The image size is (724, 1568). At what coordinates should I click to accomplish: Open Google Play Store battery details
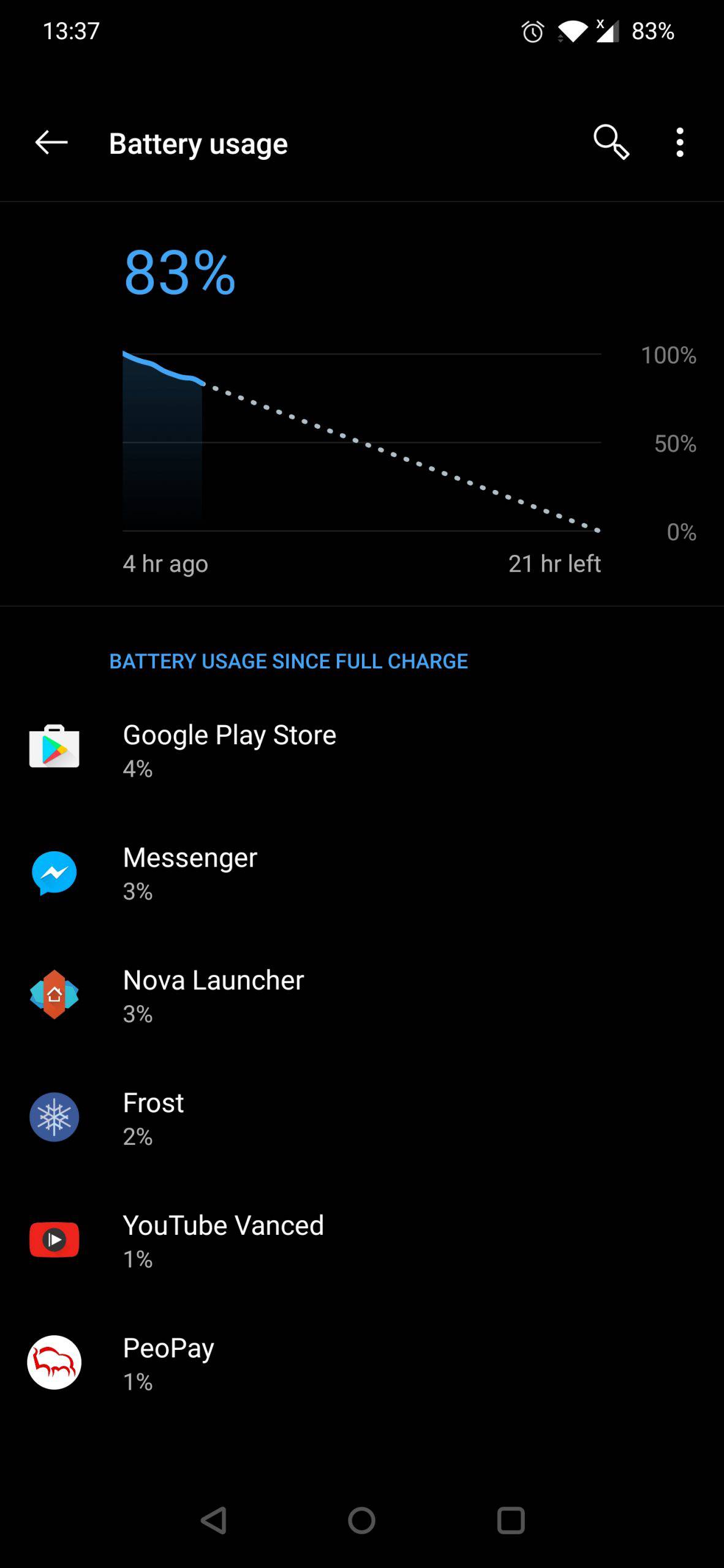362,750
